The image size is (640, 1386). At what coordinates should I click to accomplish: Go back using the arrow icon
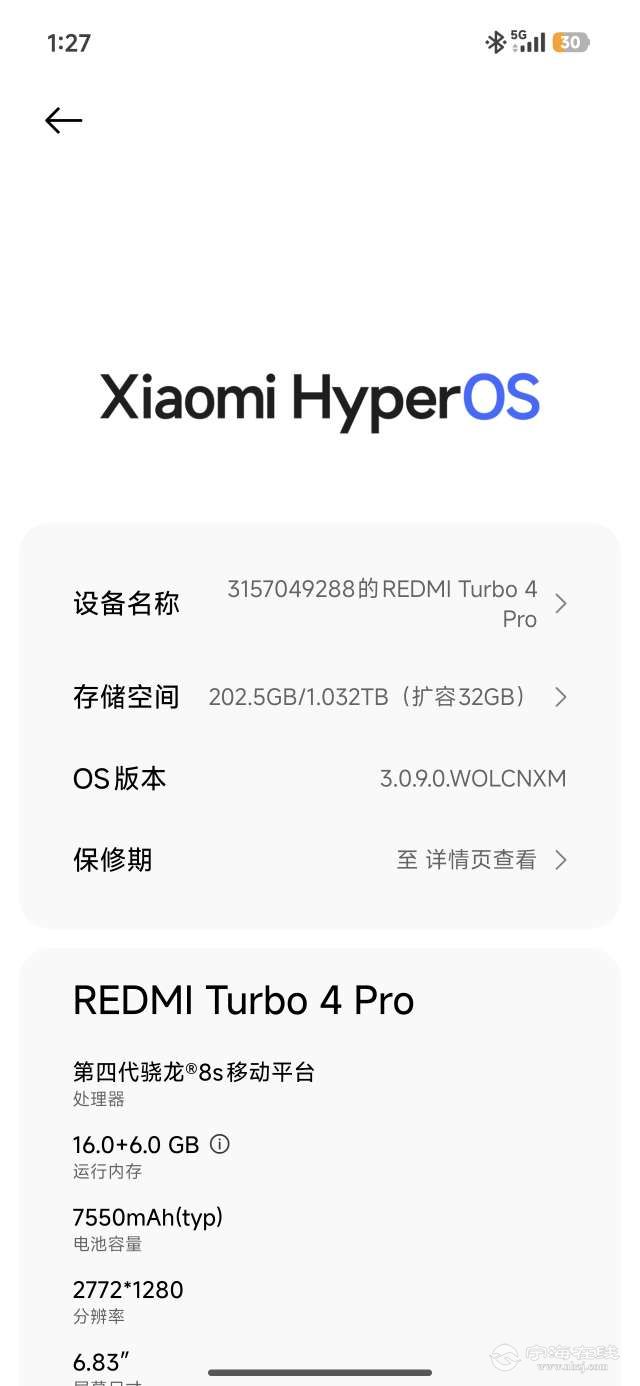(63, 121)
